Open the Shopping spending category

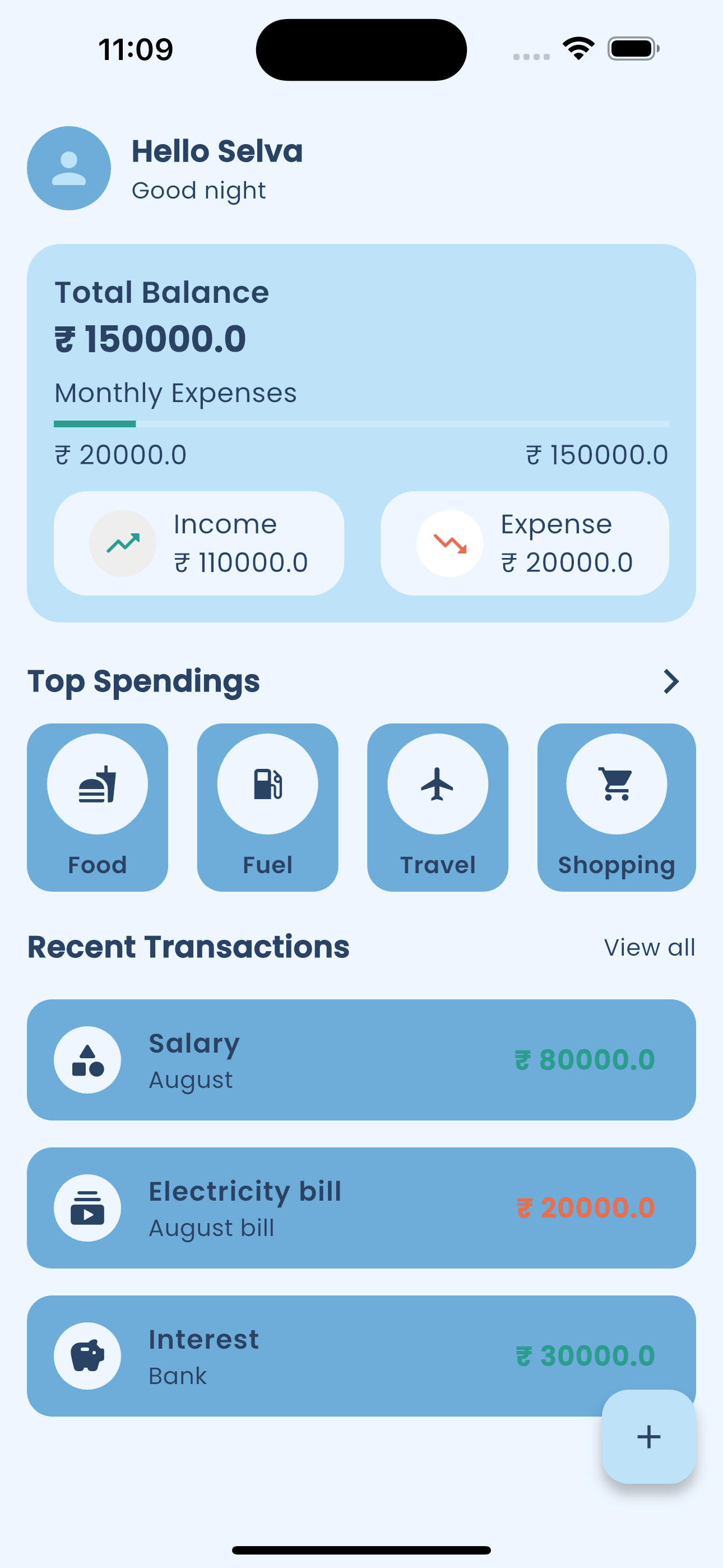616,806
